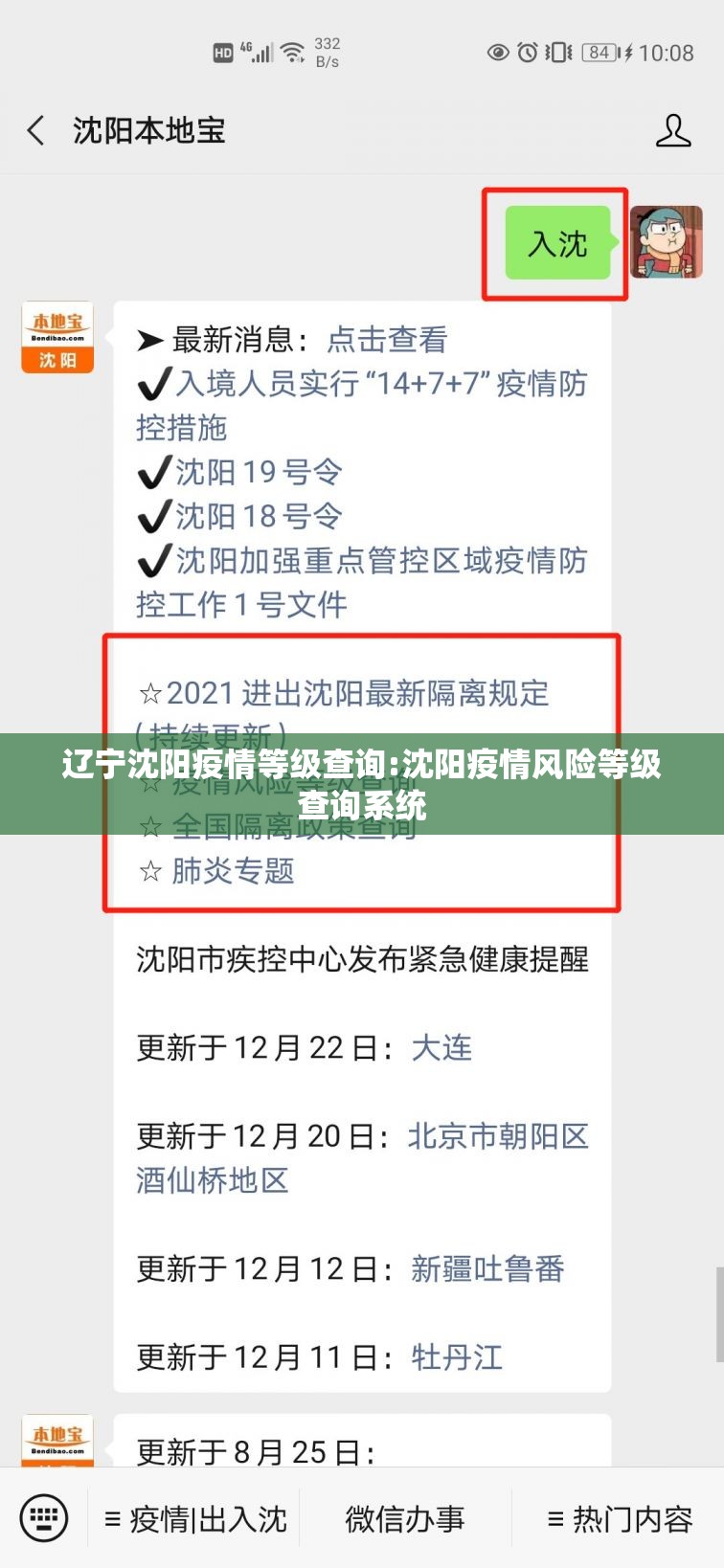Viewport: 724px width, 1568px height.
Task: Open the 沈阳18号令 link
Action: (259, 516)
